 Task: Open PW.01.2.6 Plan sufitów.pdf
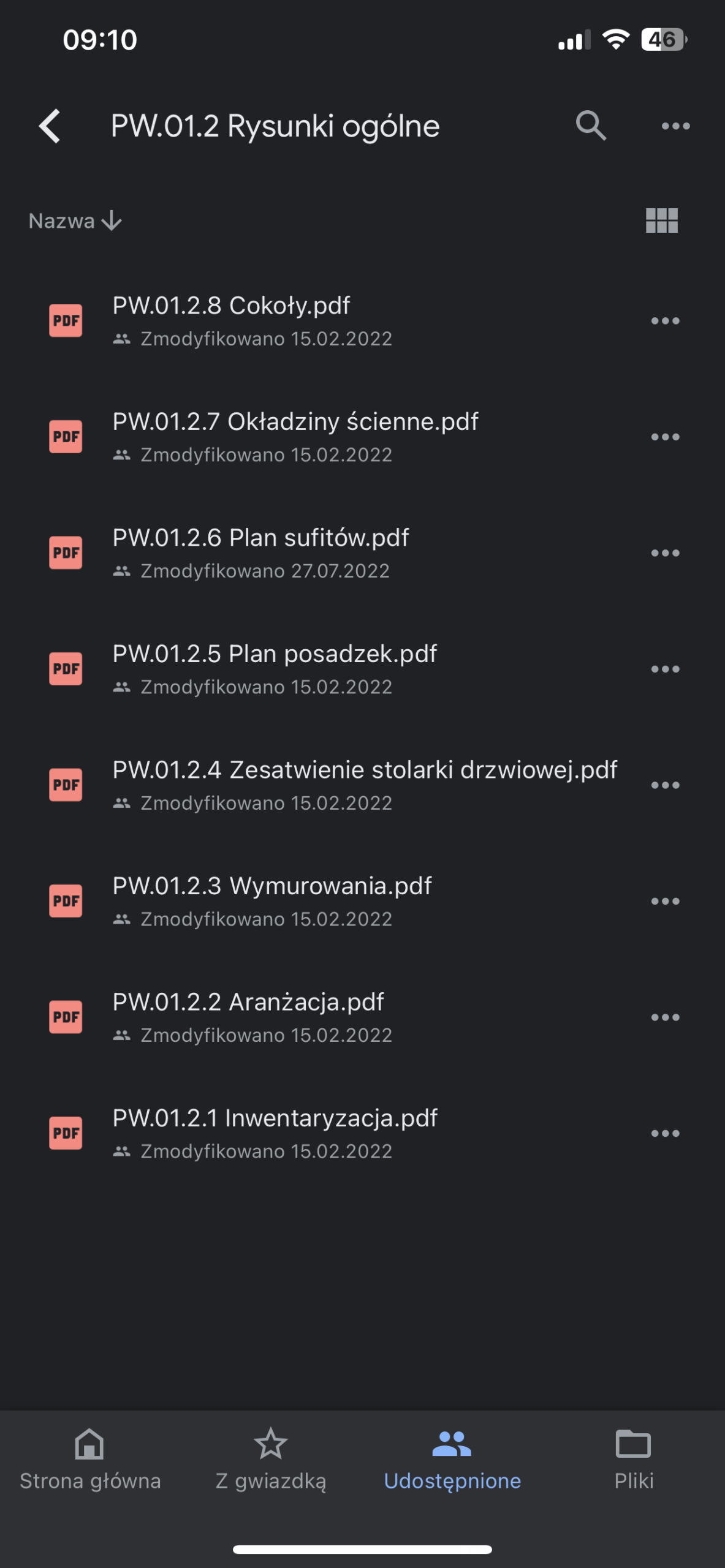click(x=260, y=538)
